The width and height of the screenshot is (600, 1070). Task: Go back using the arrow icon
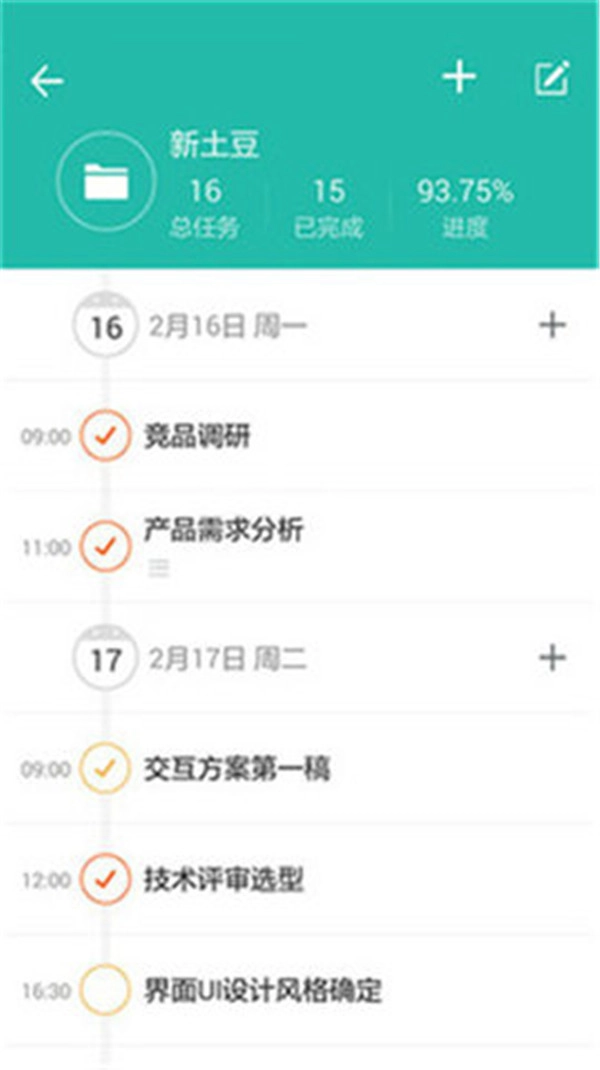click(47, 81)
